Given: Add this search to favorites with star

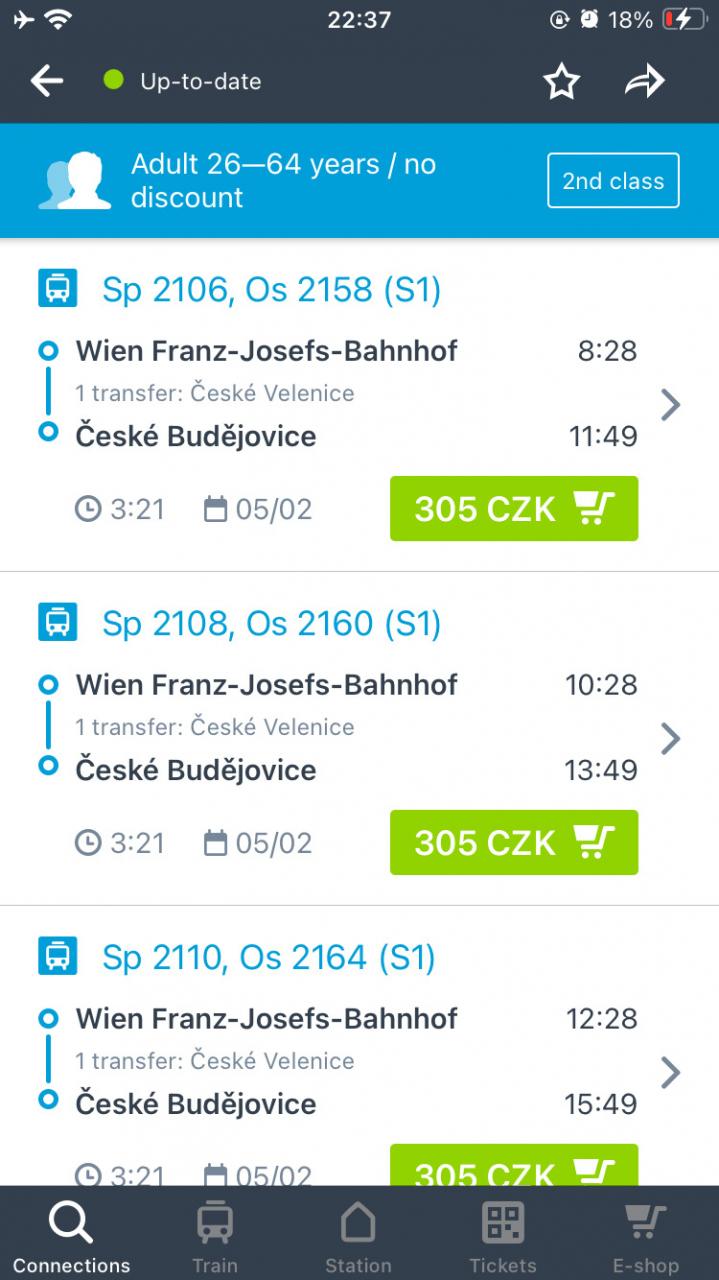Looking at the screenshot, I should point(561,81).
